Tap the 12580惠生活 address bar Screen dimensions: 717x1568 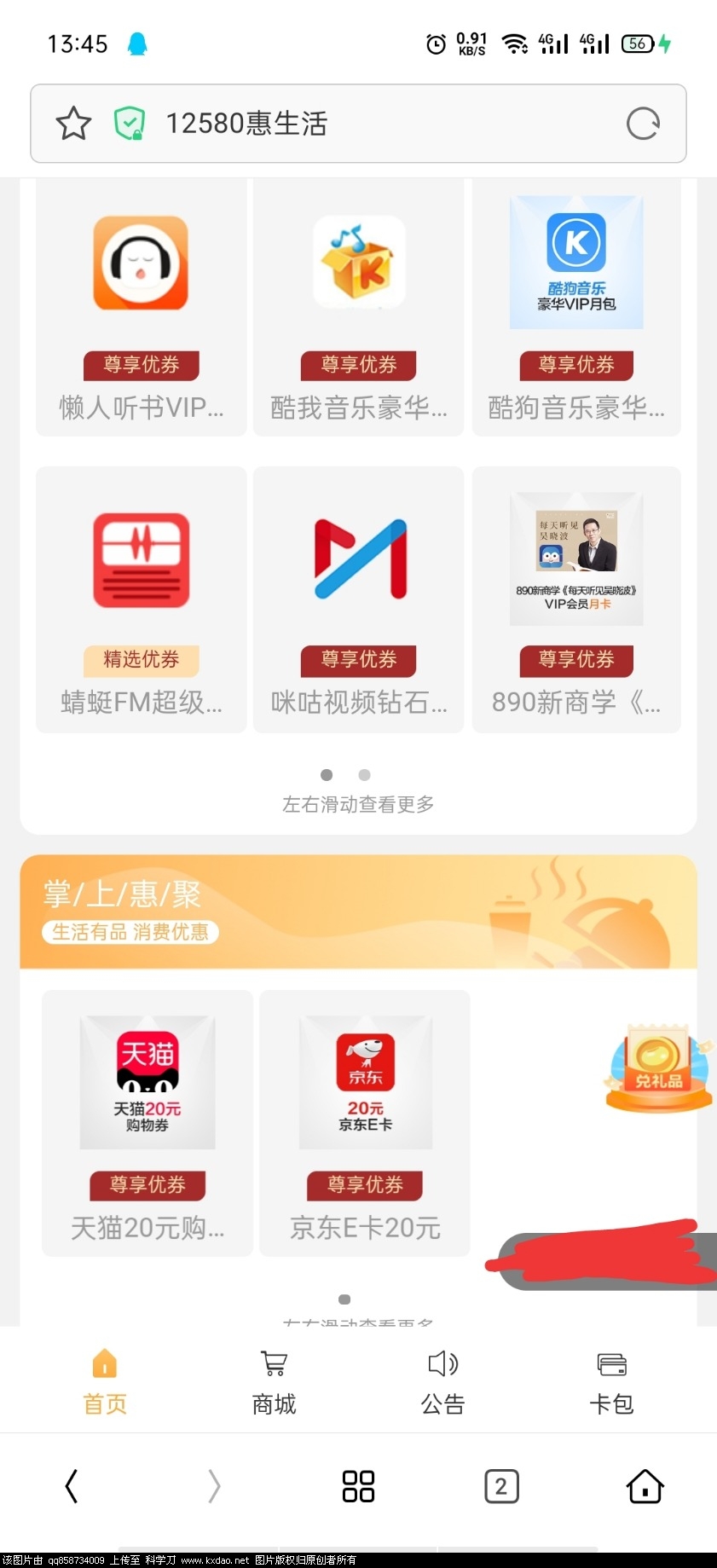(x=358, y=124)
